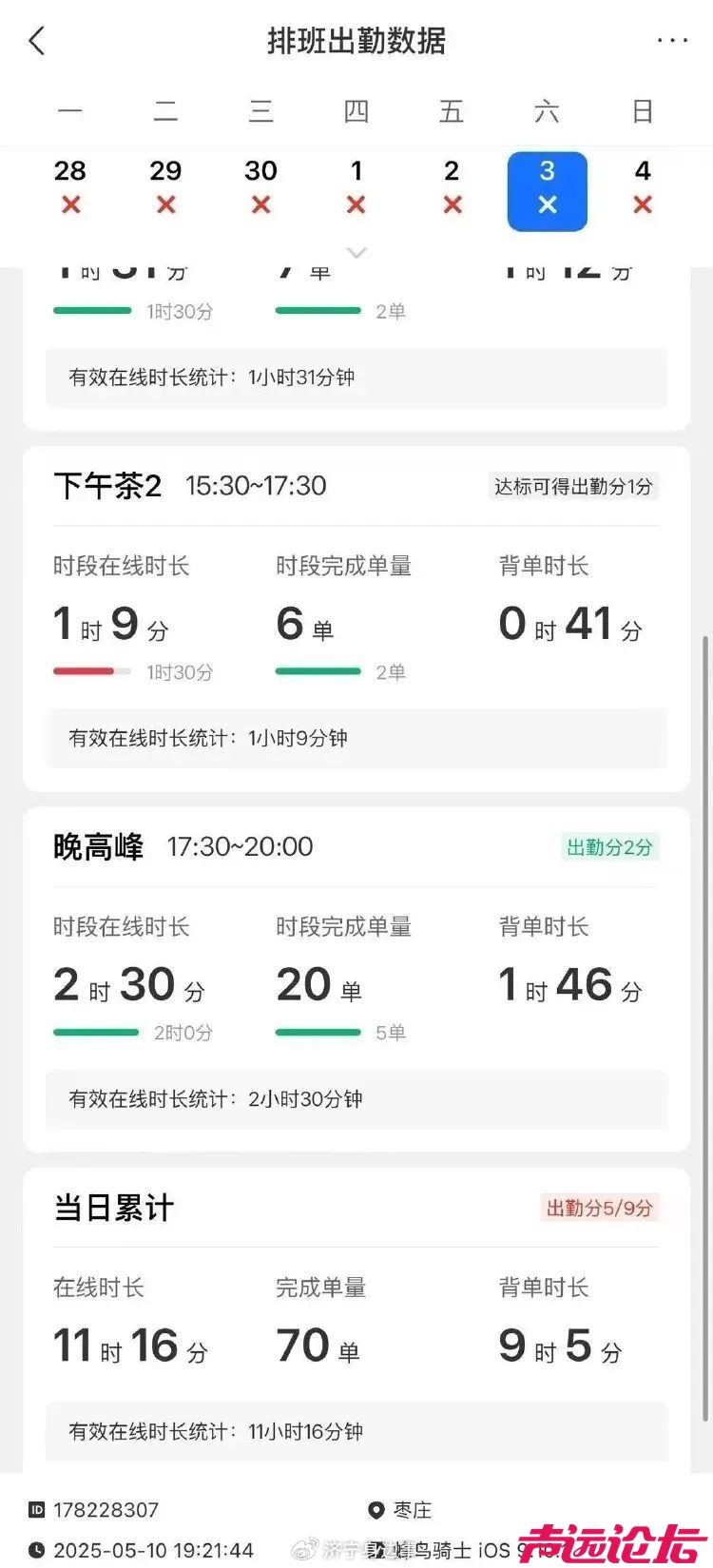Click the location pin icon beside 枣庄

click(376, 1510)
